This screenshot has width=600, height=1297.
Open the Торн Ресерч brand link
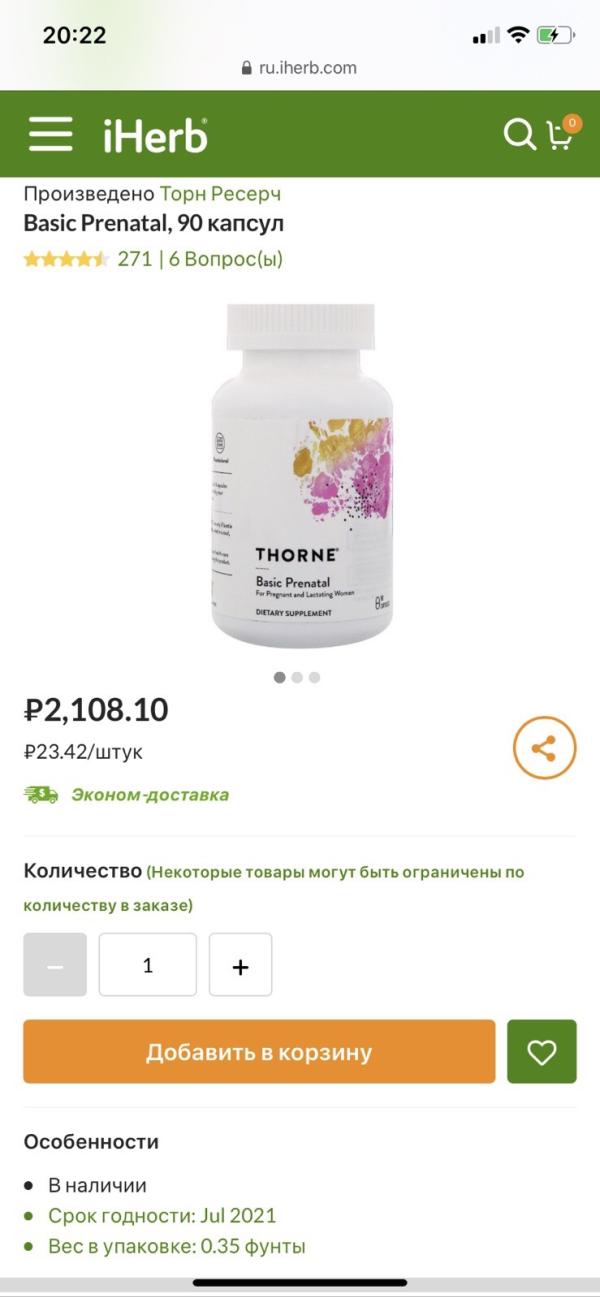coord(220,193)
